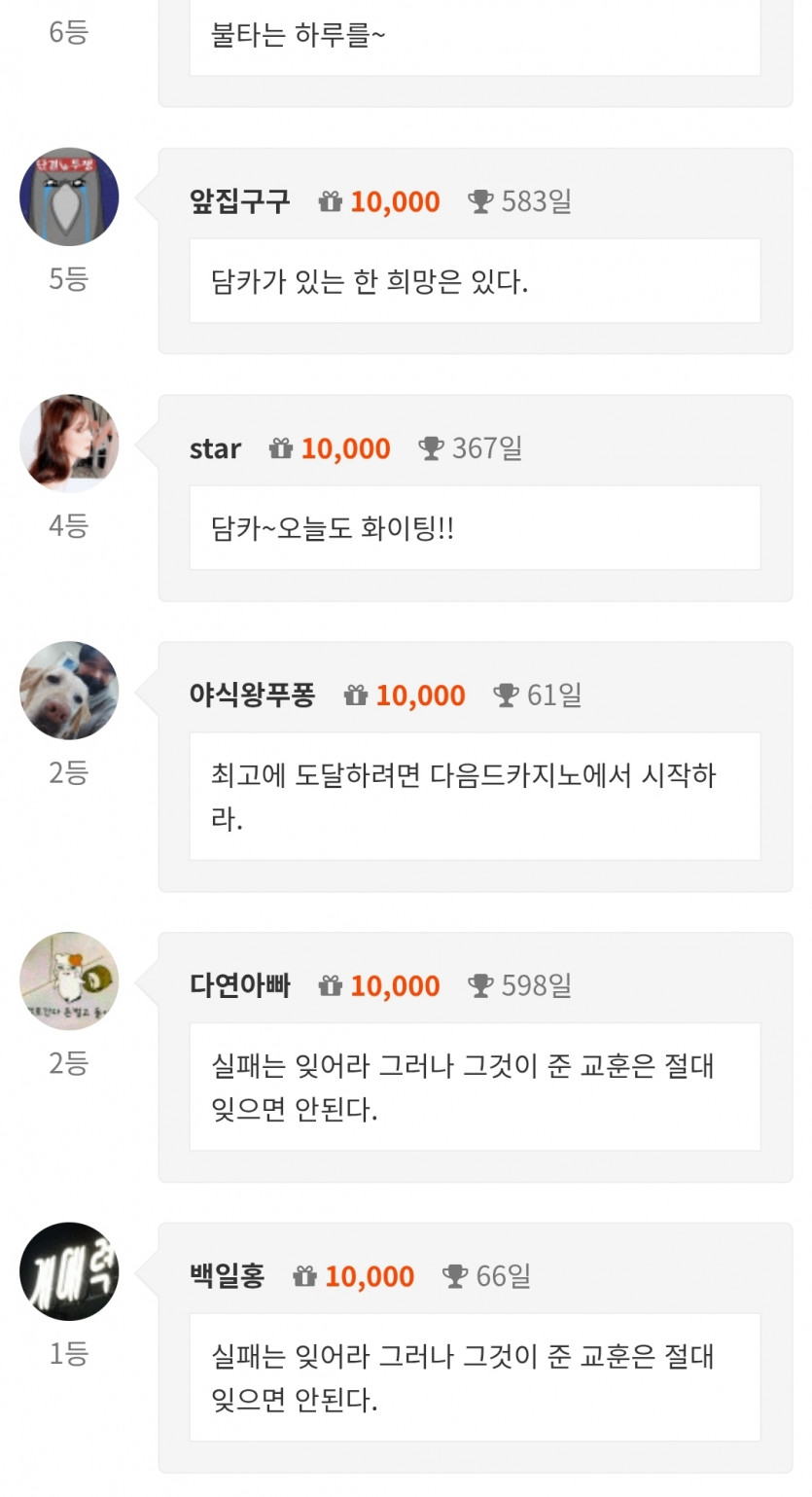Open the profile of 앞집구구
Screen dimensions: 812x1497
point(238,201)
